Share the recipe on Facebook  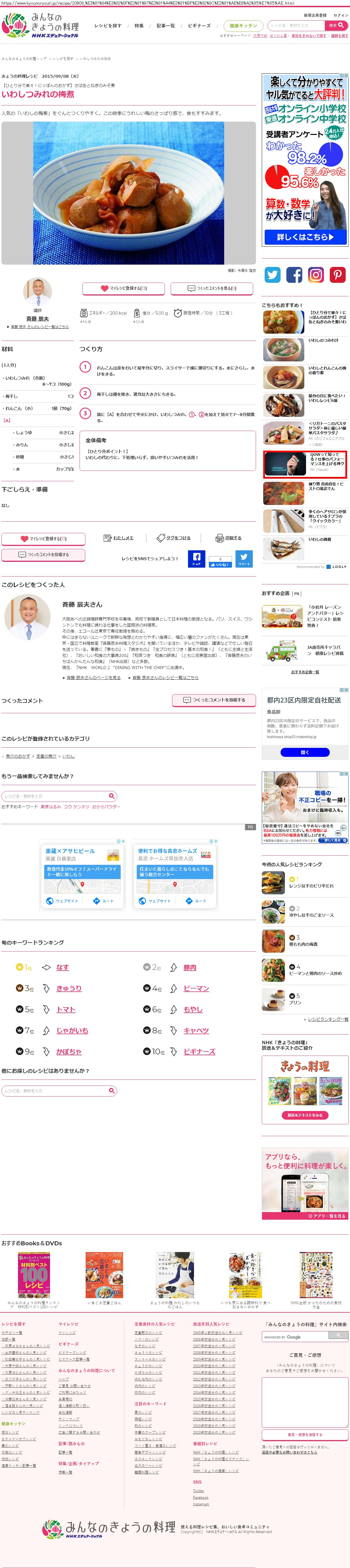pyautogui.click(x=196, y=558)
